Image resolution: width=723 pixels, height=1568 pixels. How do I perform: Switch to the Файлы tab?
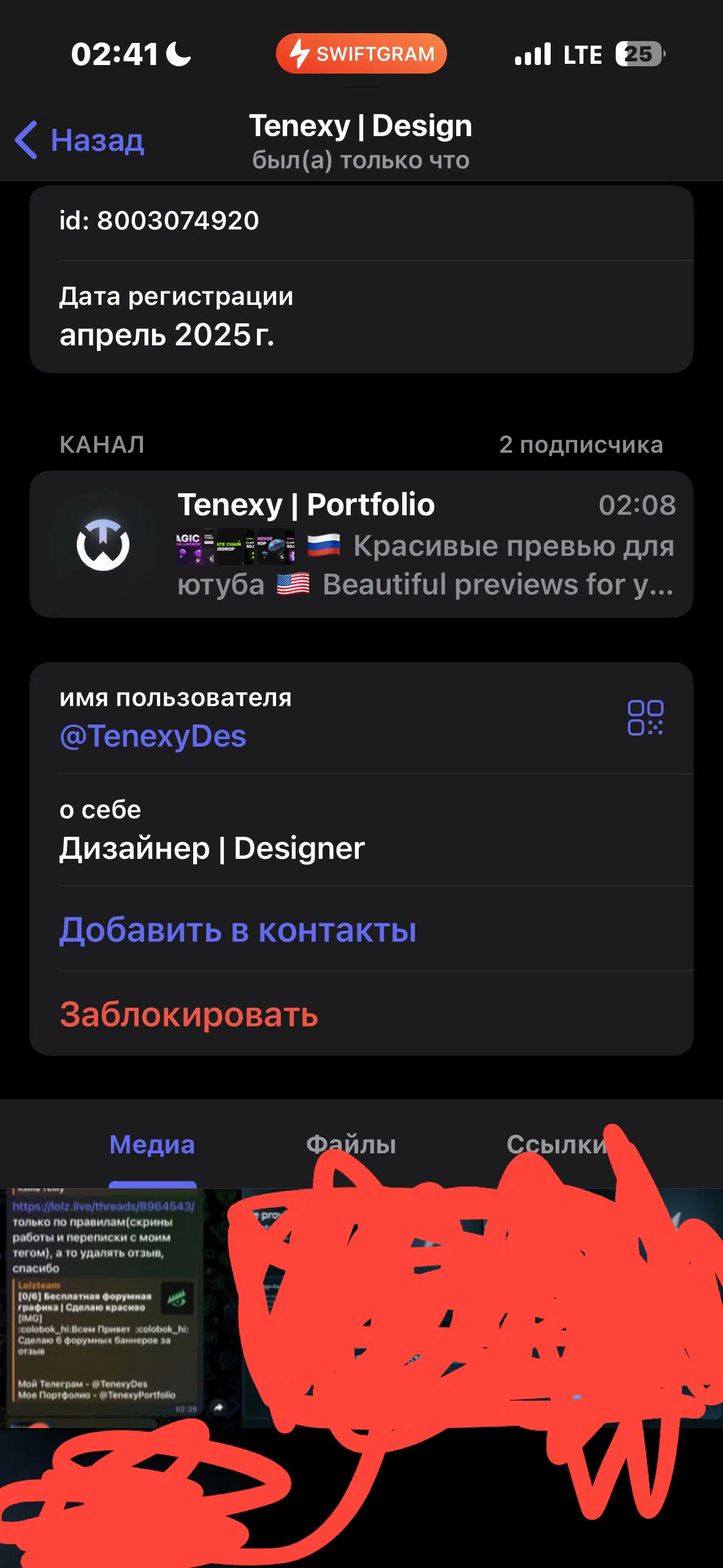coord(351,1145)
